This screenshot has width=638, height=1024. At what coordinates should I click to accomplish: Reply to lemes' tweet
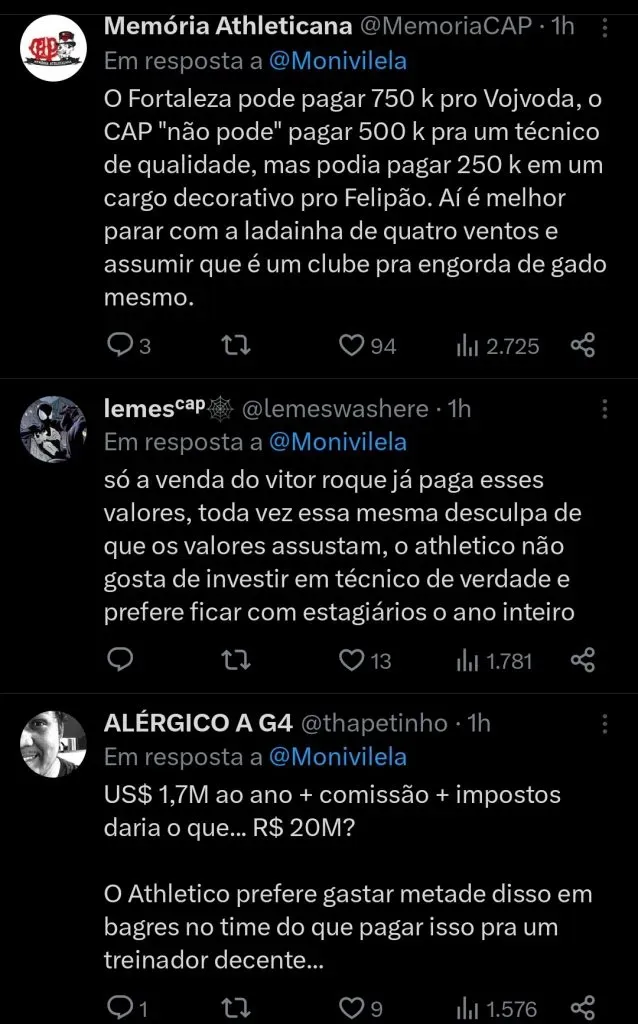(120, 660)
